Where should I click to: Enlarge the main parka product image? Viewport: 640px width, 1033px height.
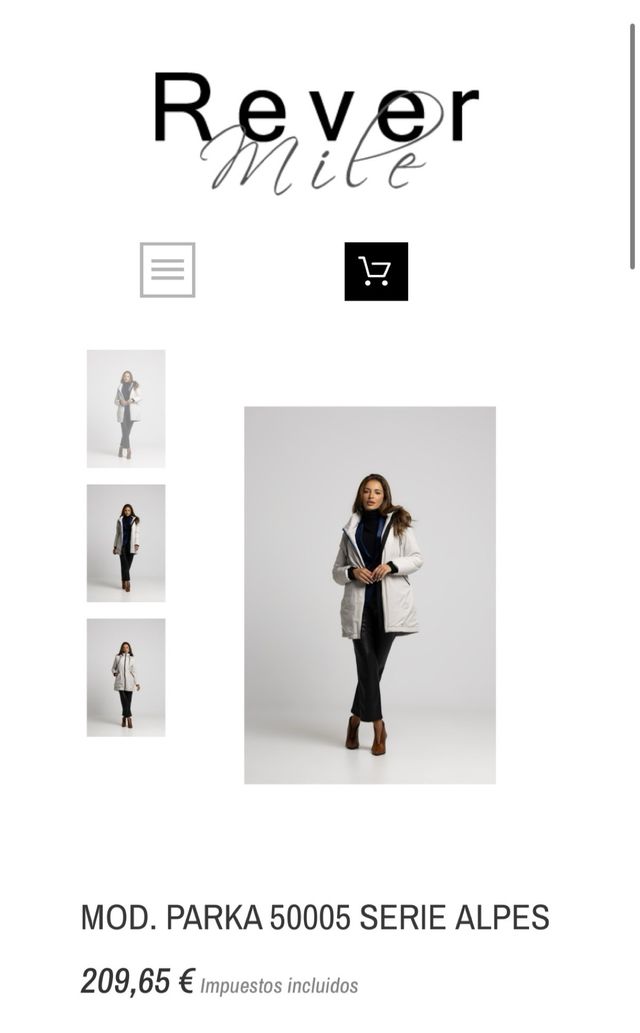click(370, 594)
